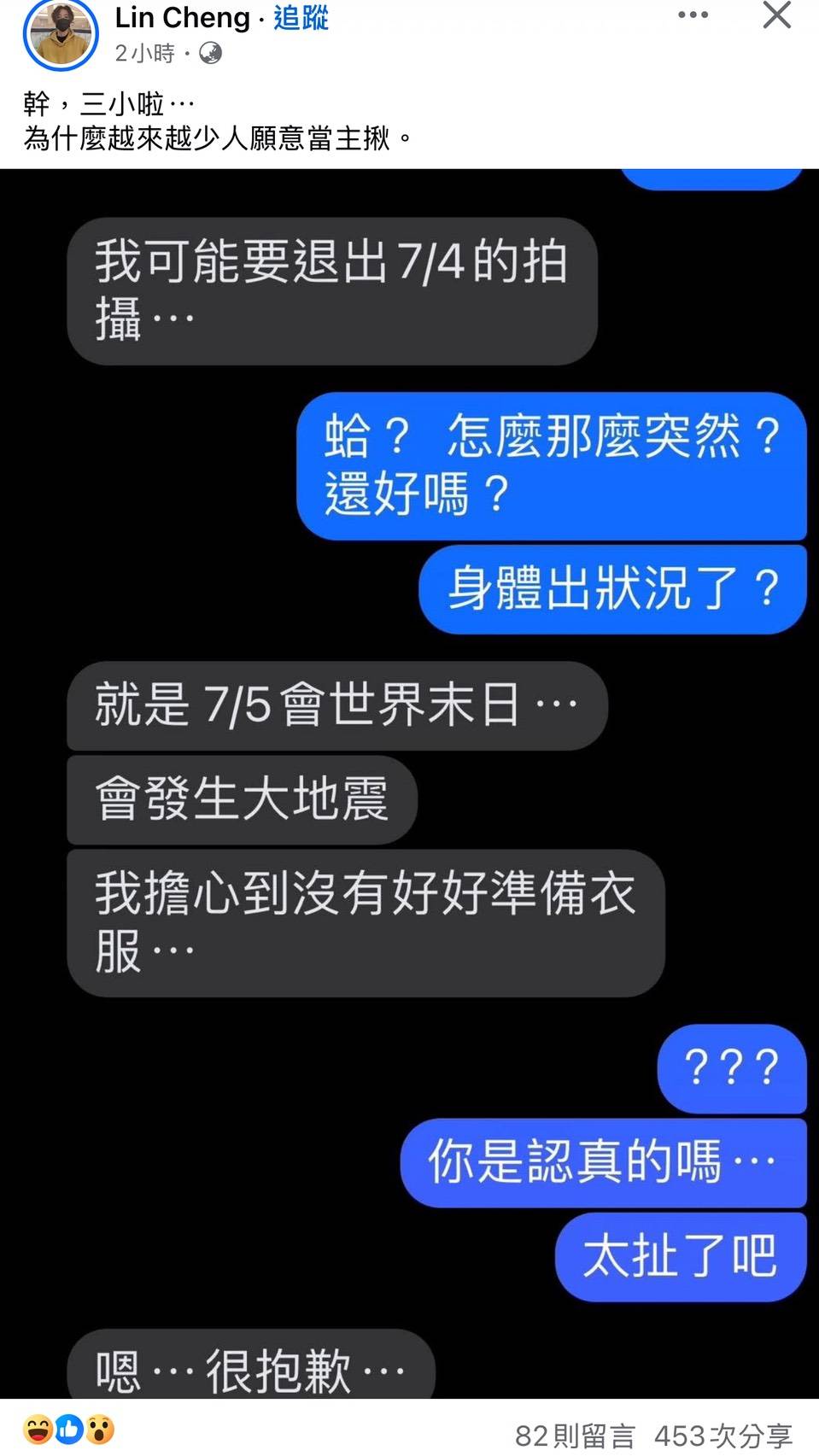819x1456 pixels.
Task: Close the post viewer
Action: point(776,15)
